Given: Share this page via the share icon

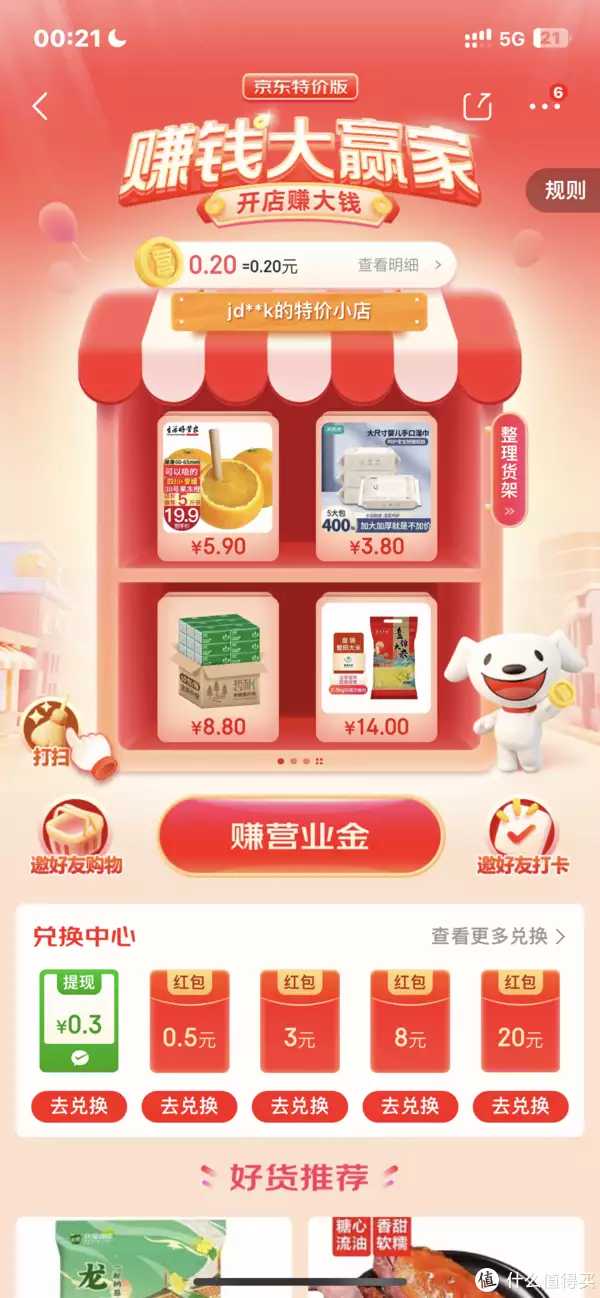Looking at the screenshot, I should (x=478, y=106).
